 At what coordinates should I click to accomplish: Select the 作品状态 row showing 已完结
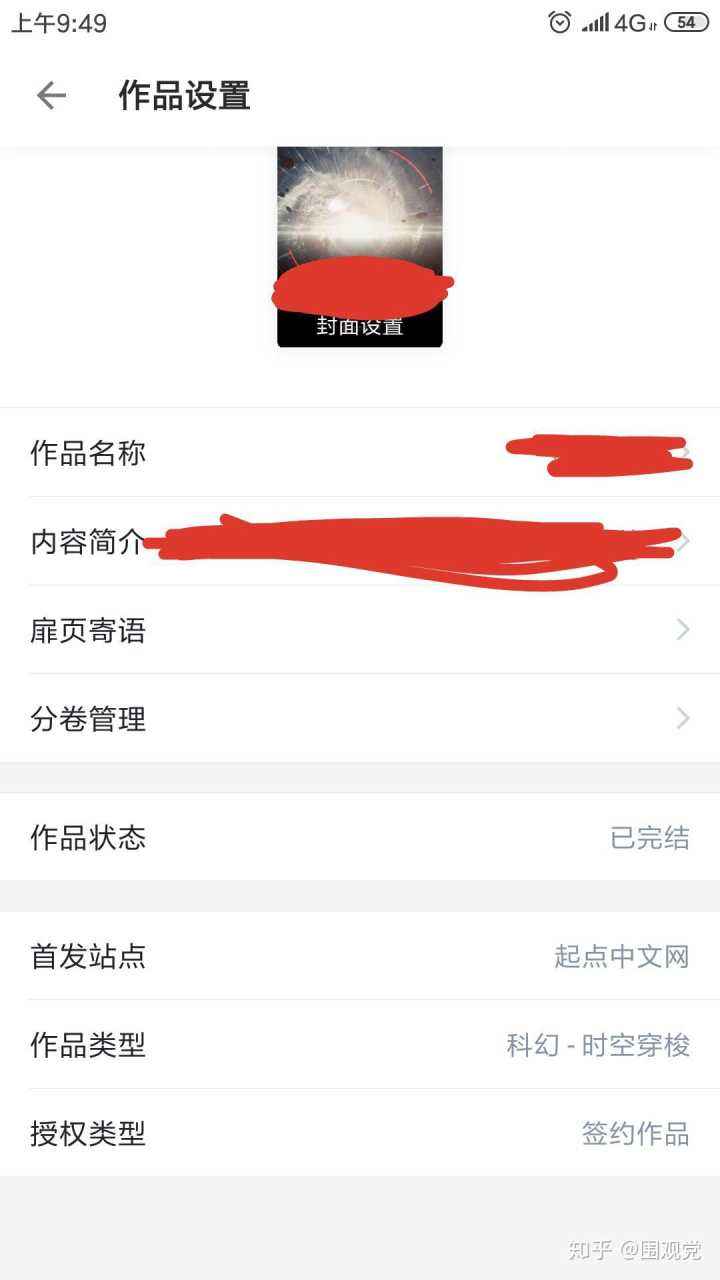click(360, 838)
